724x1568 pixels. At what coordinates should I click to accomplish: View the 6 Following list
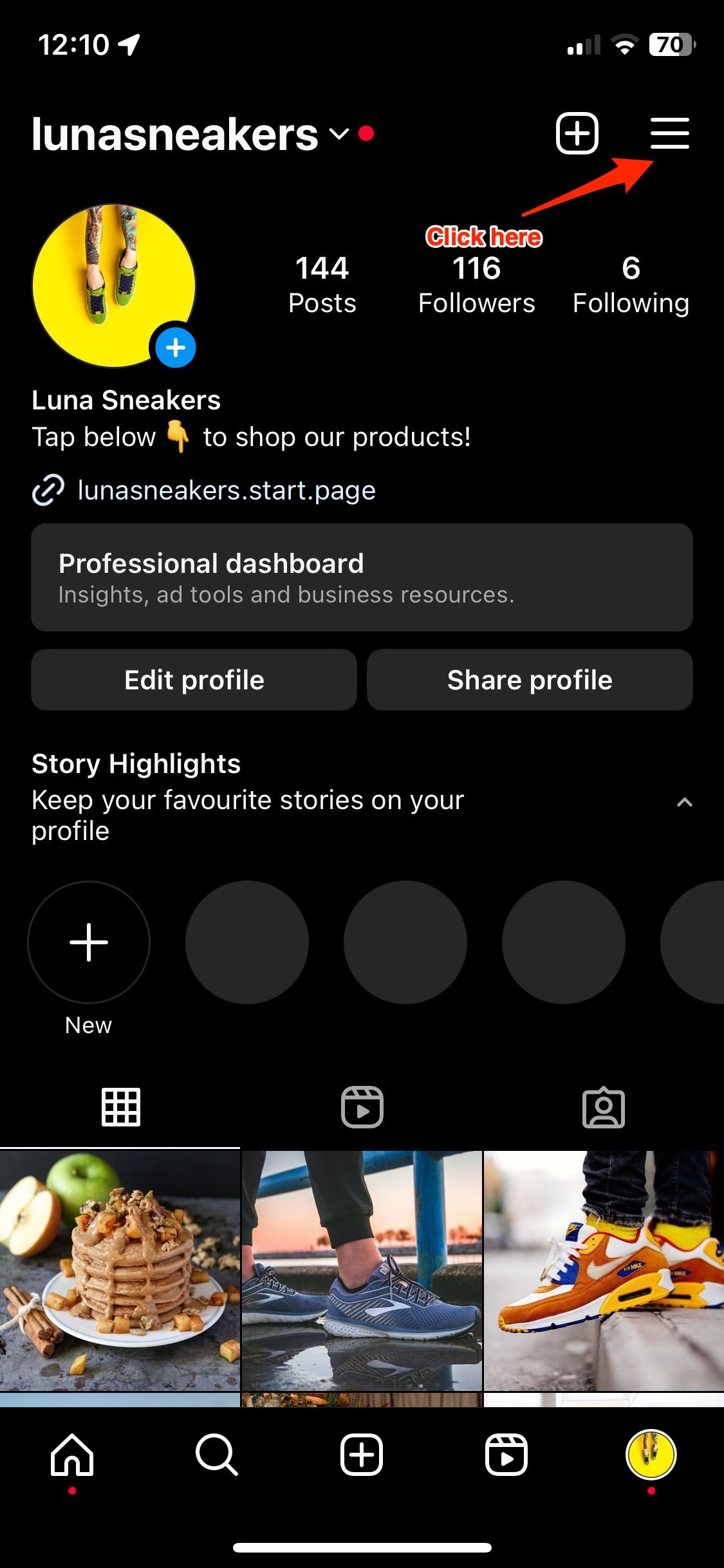click(631, 285)
